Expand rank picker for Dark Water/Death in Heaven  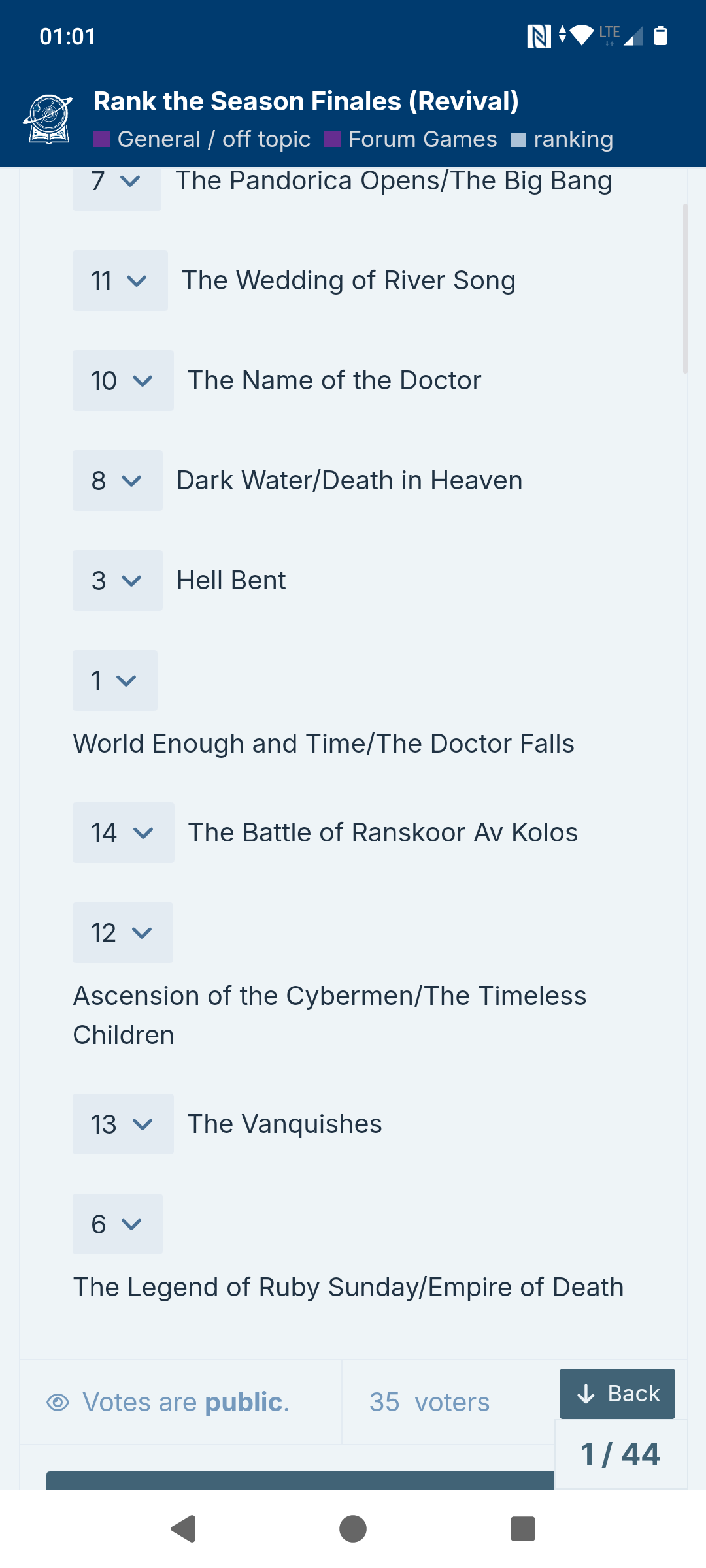click(118, 481)
